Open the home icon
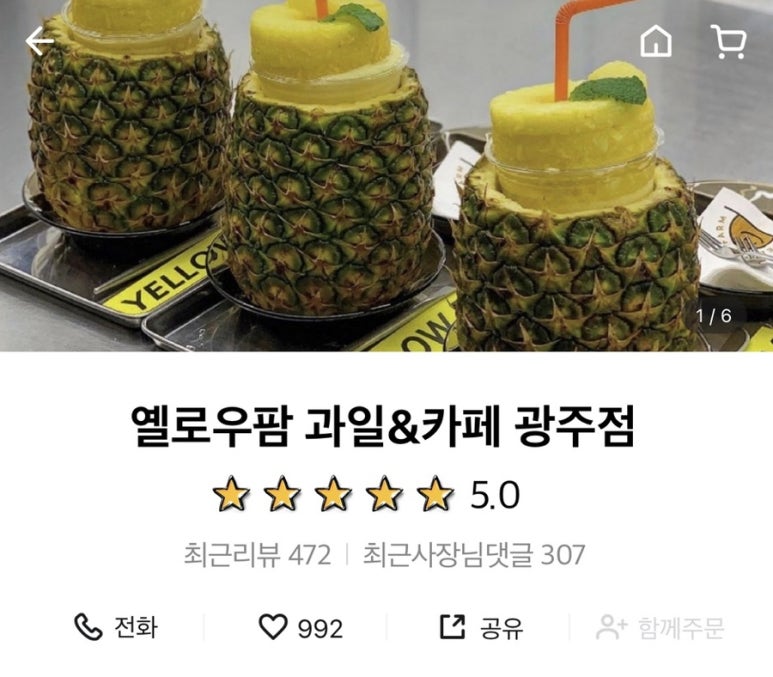This screenshot has width=773, height=677. tap(656, 41)
